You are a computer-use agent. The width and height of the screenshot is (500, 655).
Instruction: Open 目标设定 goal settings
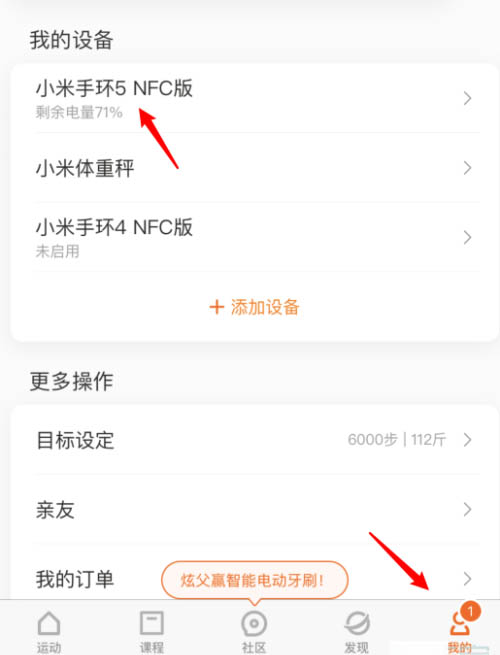pyautogui.click(x=255, y=440)
